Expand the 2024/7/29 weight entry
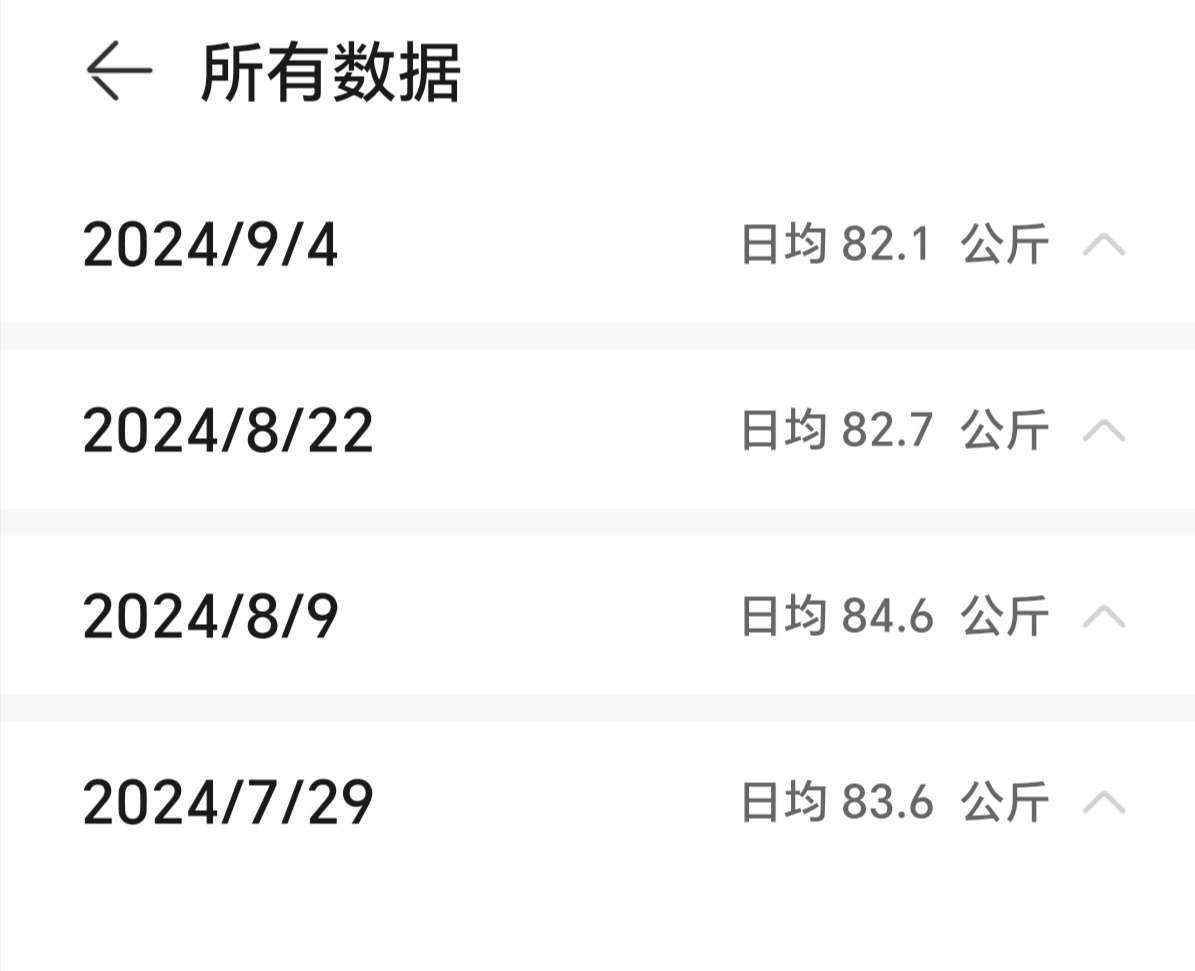Viewport: 1195px width, 971px height. (x=1104, y=802)
